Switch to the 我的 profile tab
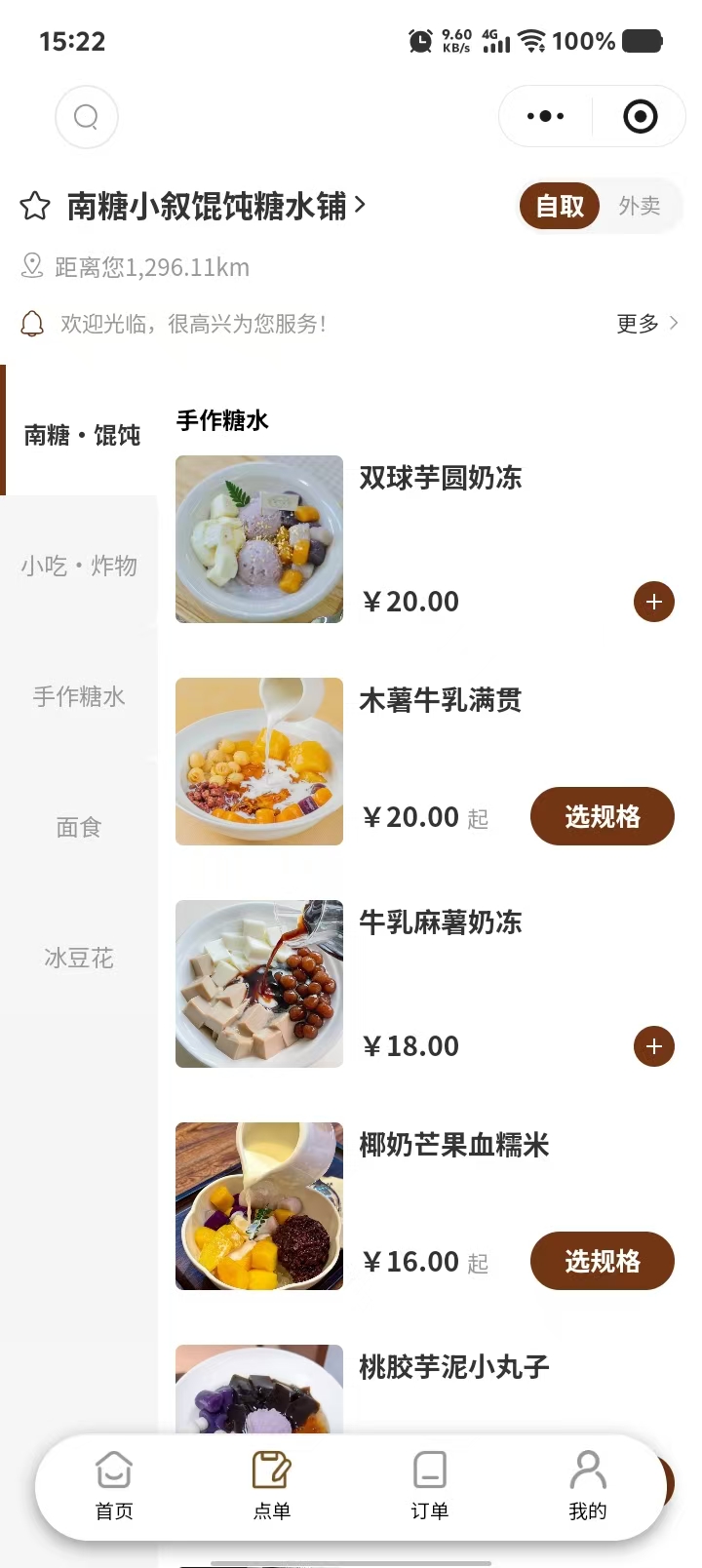The image size is (702, 1568). (587, 1485)
